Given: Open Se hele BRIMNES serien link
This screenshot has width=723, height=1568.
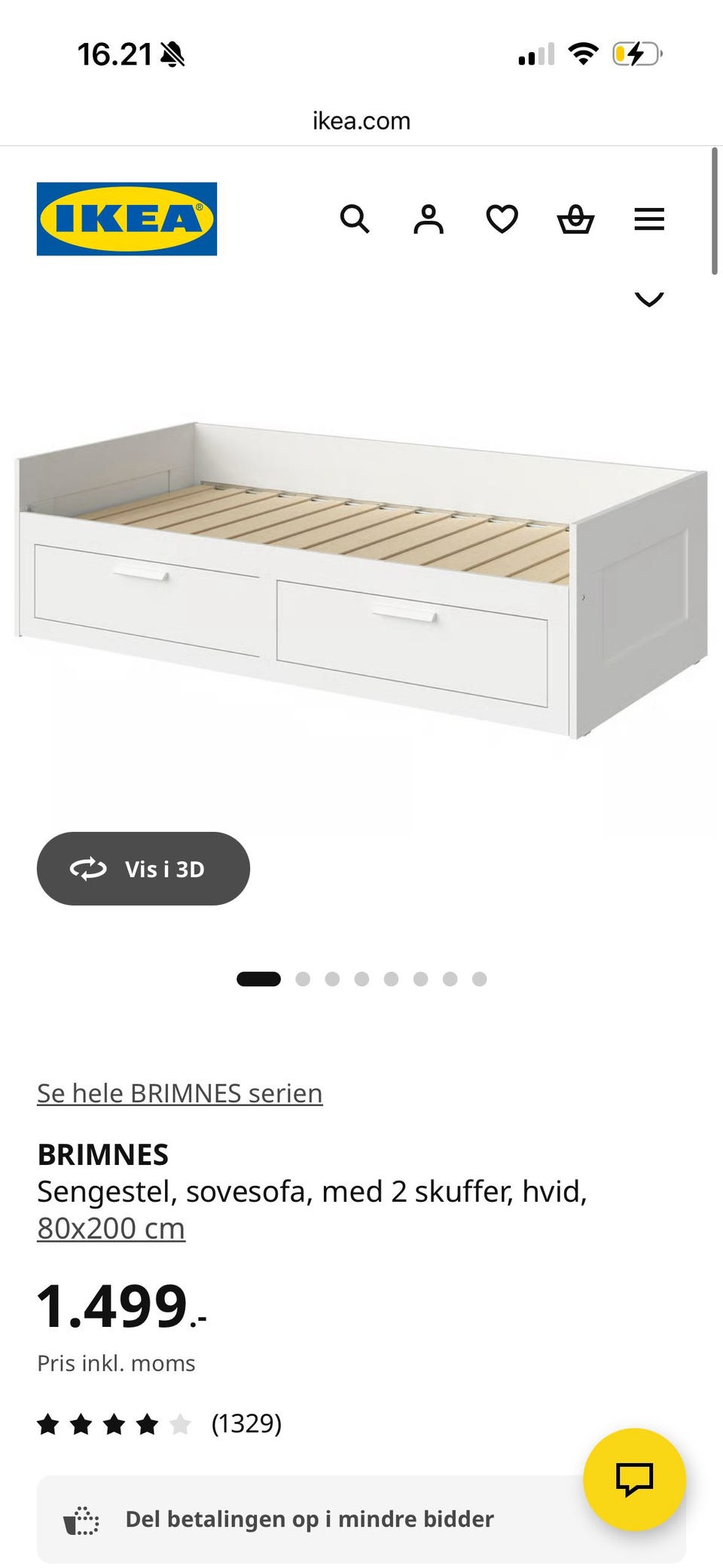Looking at the screenshot, I should pyautogui.click(x=180, y=1093).
